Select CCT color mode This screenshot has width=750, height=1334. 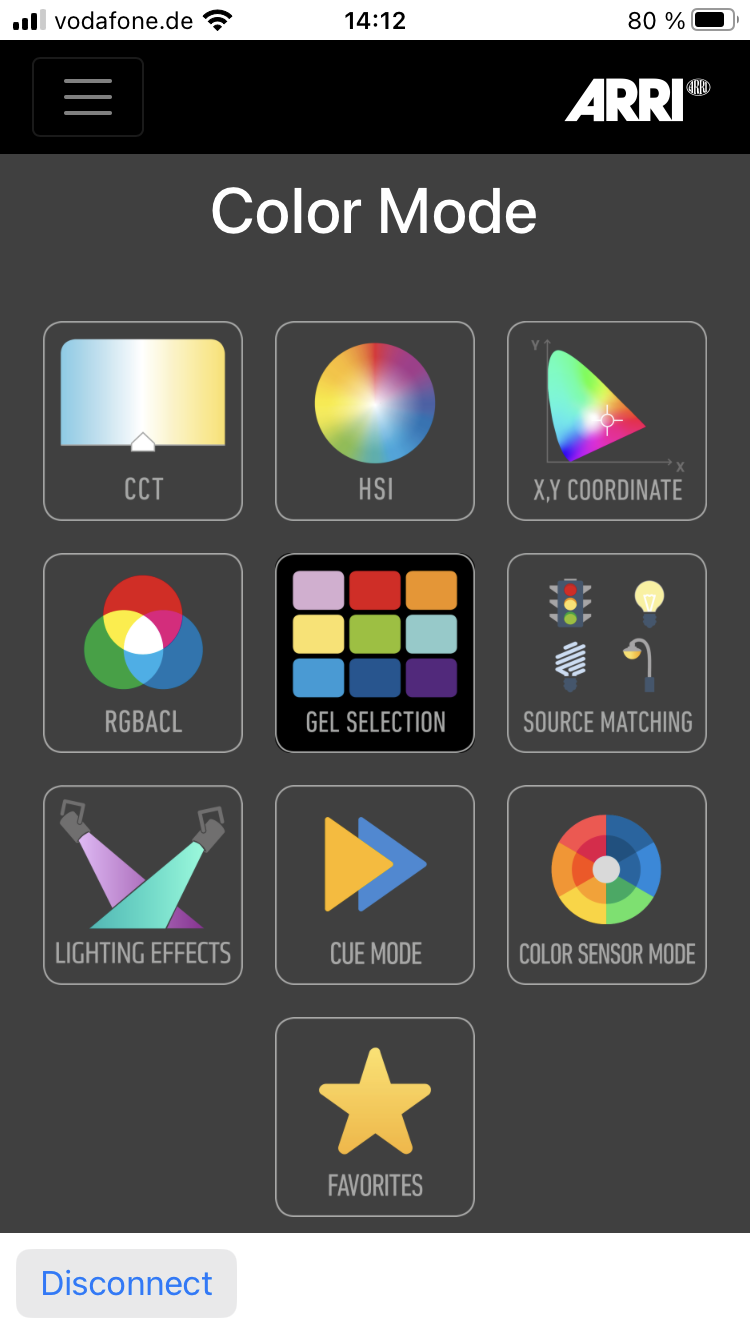pyautogui.click(x=143, y=421)
